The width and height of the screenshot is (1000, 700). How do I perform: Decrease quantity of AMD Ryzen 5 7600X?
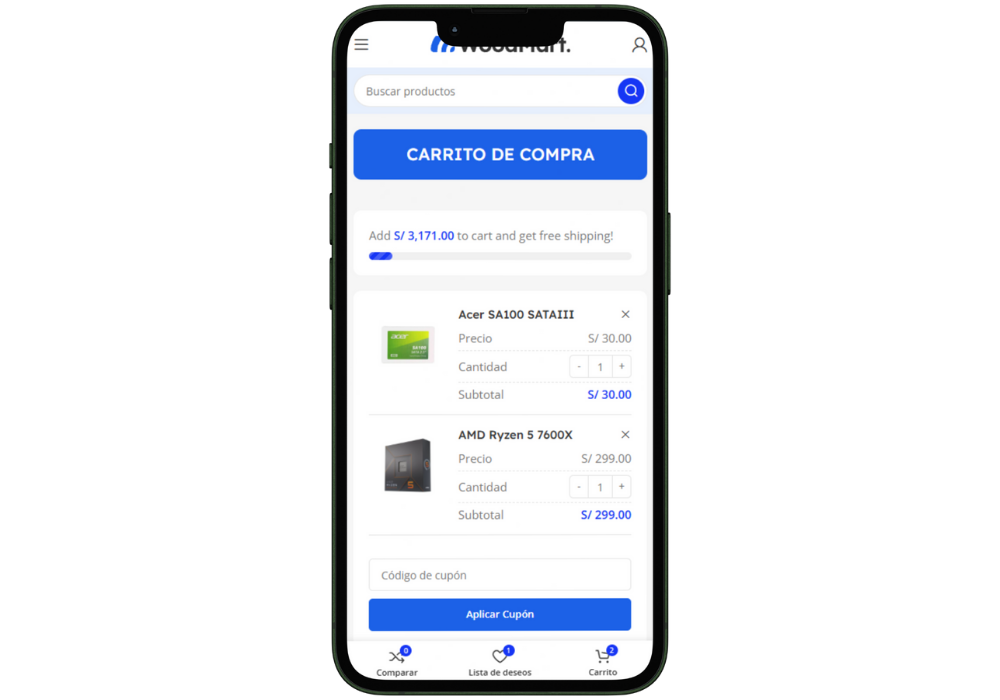click(579, 487)
